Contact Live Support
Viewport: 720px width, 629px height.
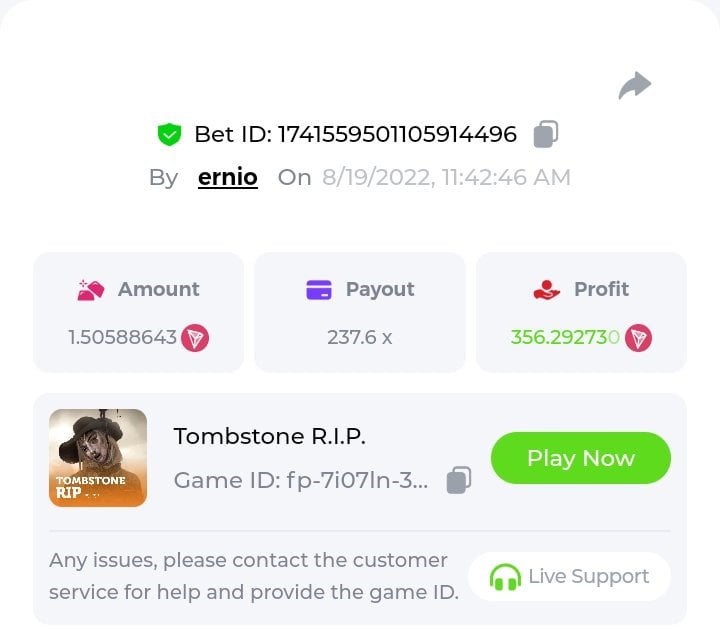569,577
